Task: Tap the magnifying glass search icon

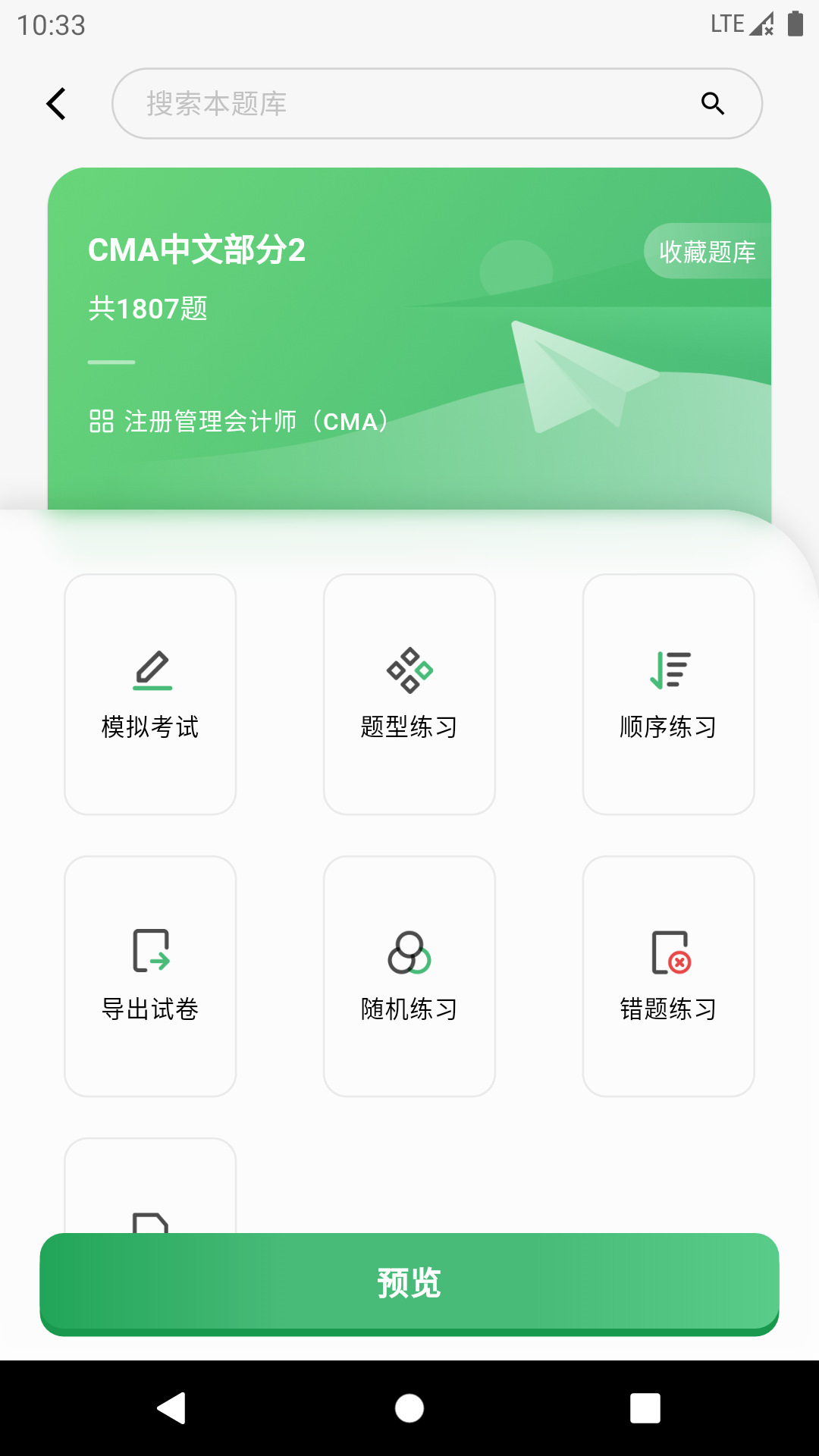Action: click(711, 103)
